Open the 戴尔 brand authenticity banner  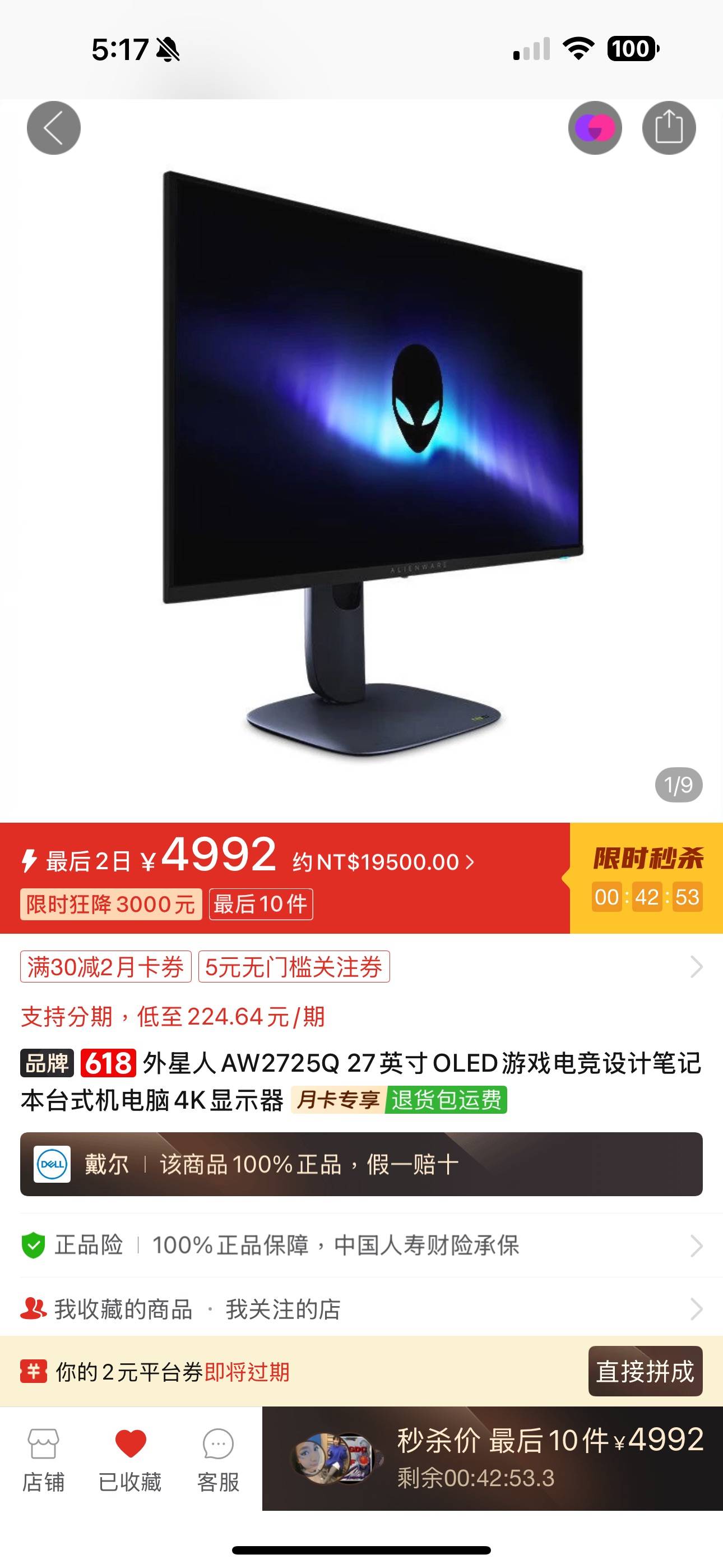361,1164
